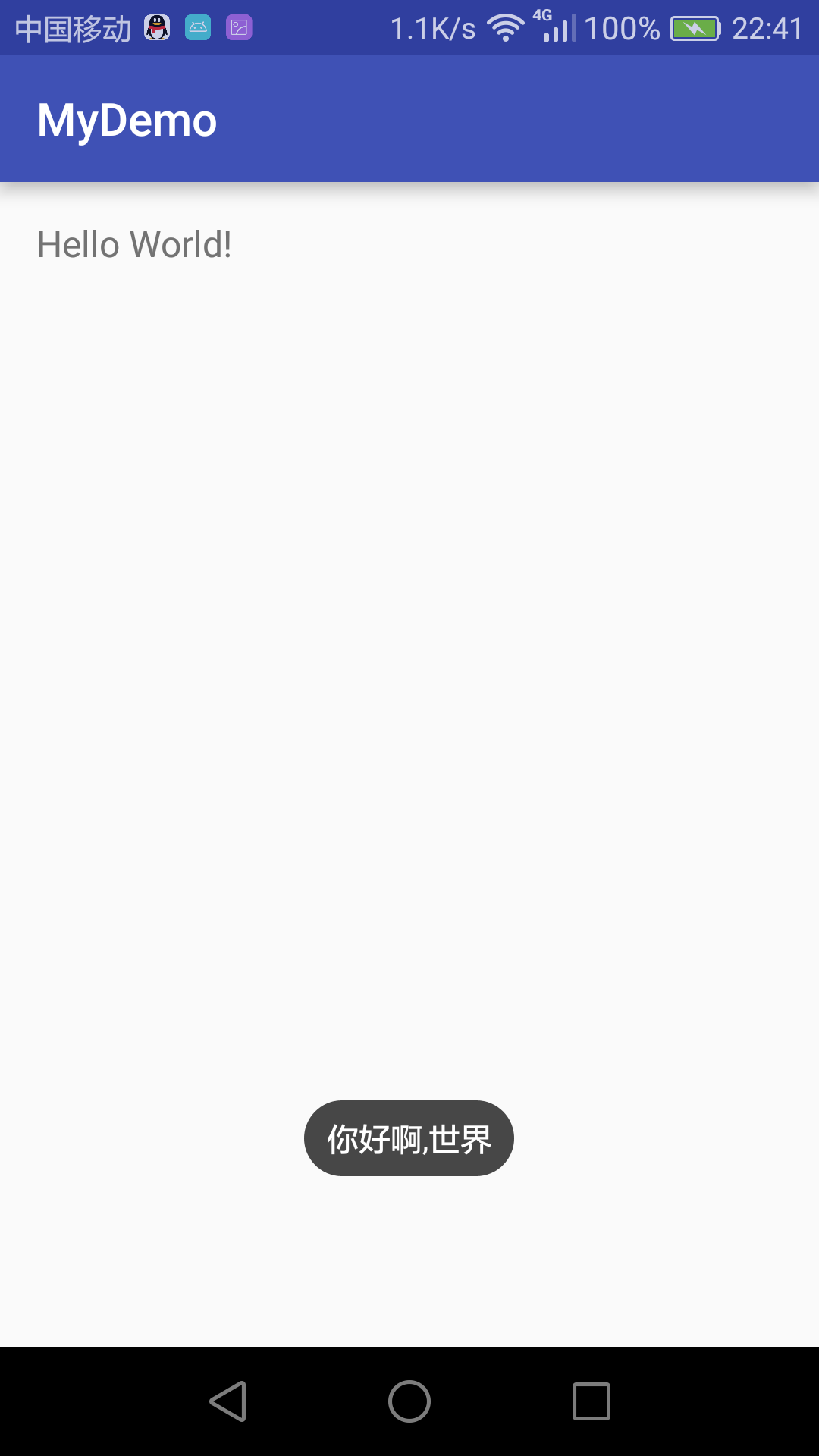Go back using the navigation bar
This screenshot has width=819, height=1456.
228,1401
